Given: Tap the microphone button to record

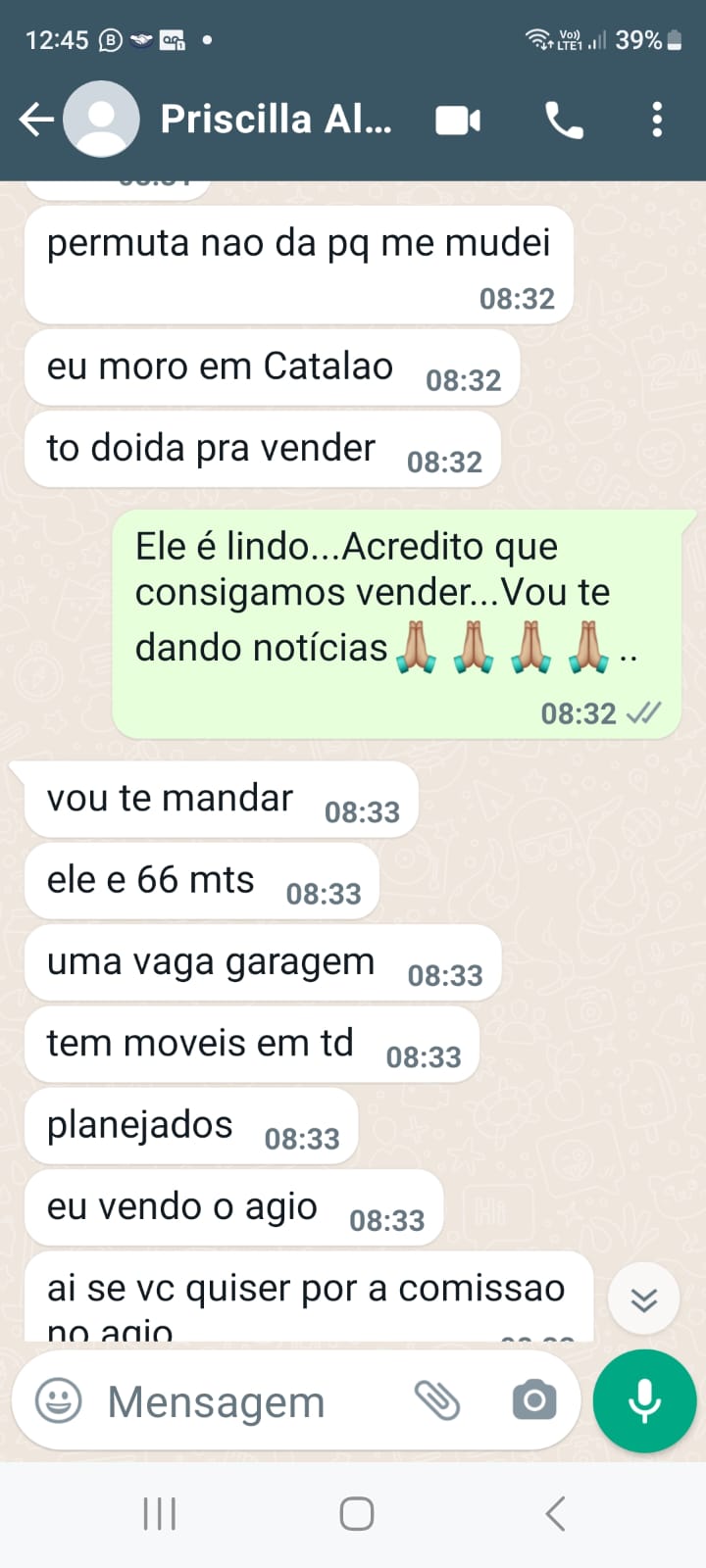Looking at the screenshot, I should coord(644,1400).
